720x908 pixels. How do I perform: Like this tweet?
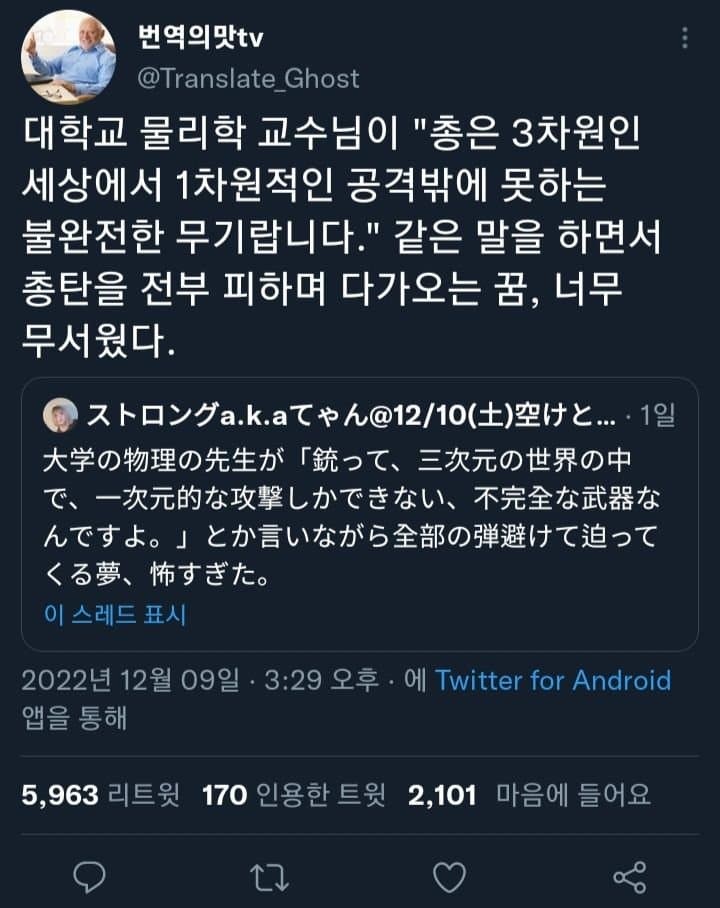pos(449,878)
